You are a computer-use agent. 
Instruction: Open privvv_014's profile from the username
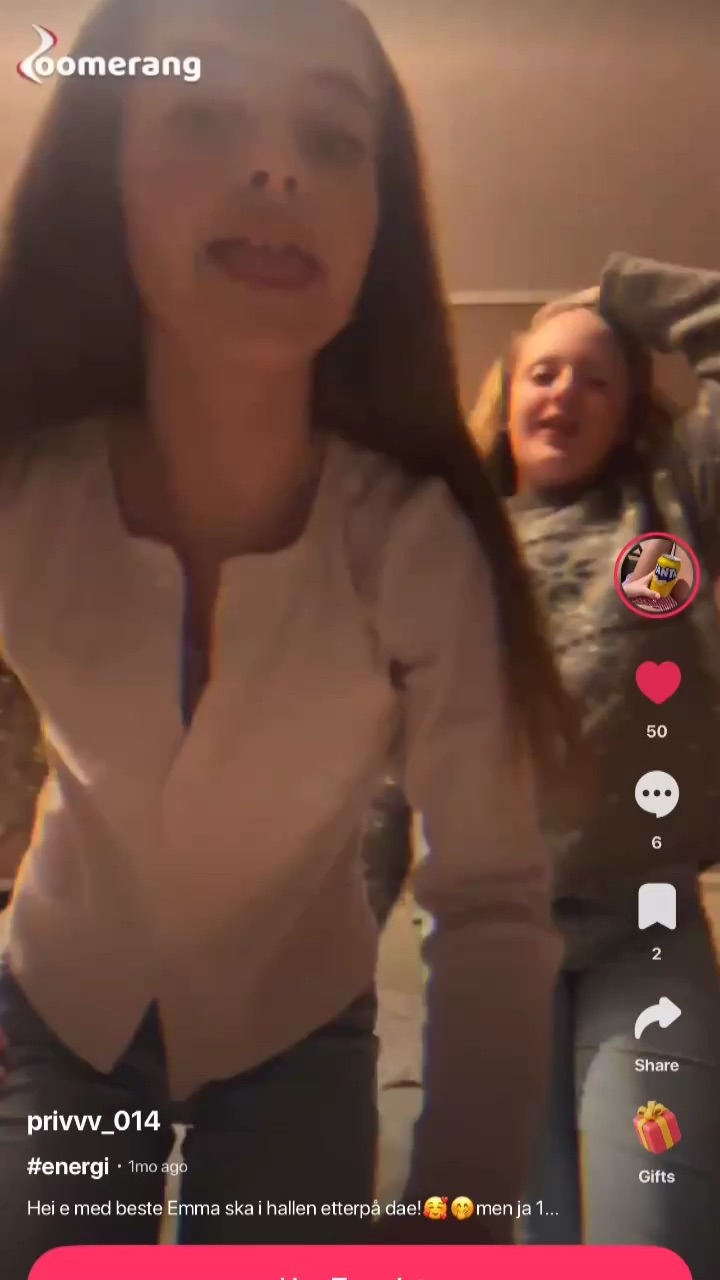94,1121
